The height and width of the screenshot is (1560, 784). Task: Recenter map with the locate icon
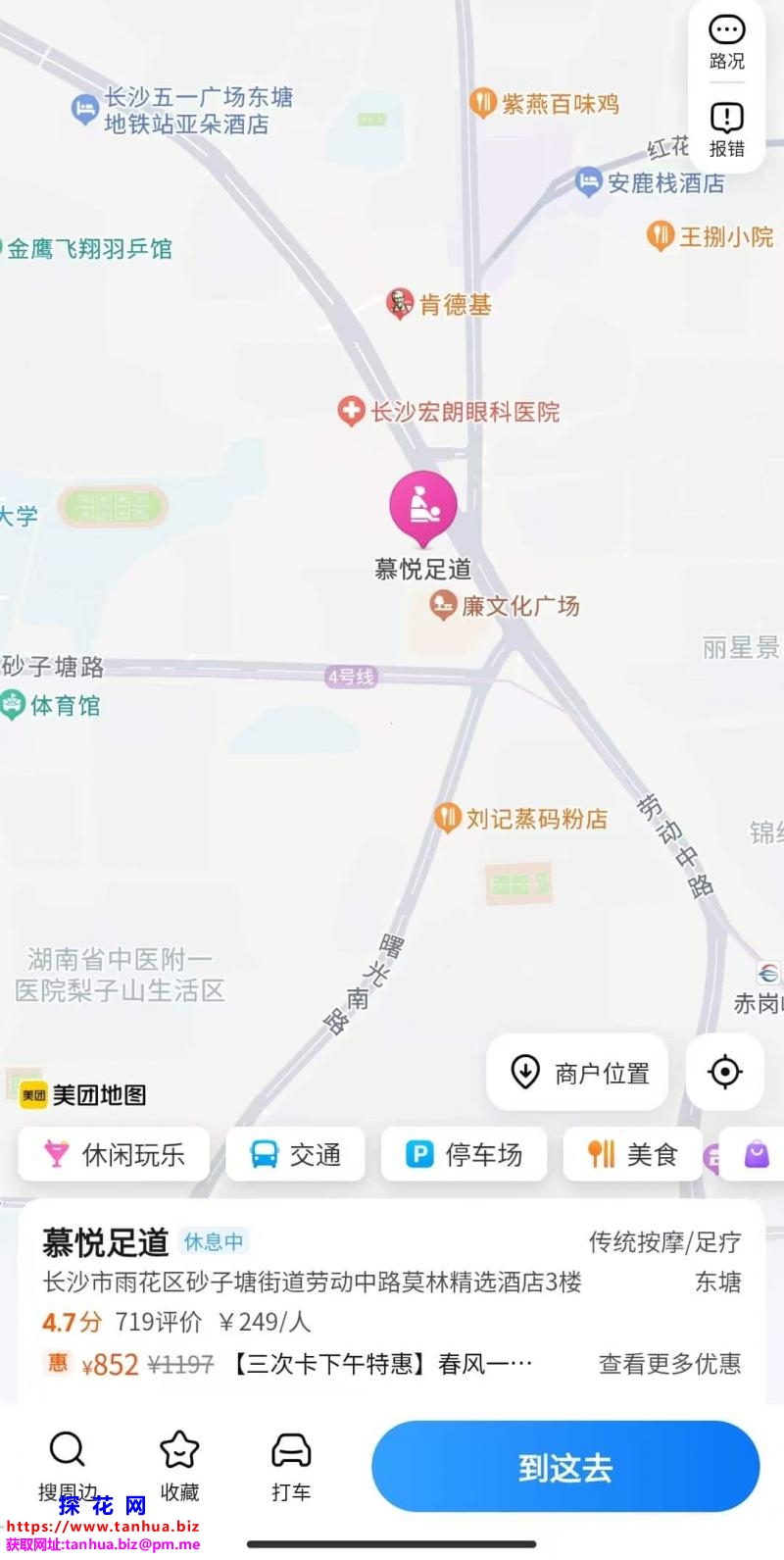point(725,1073)
